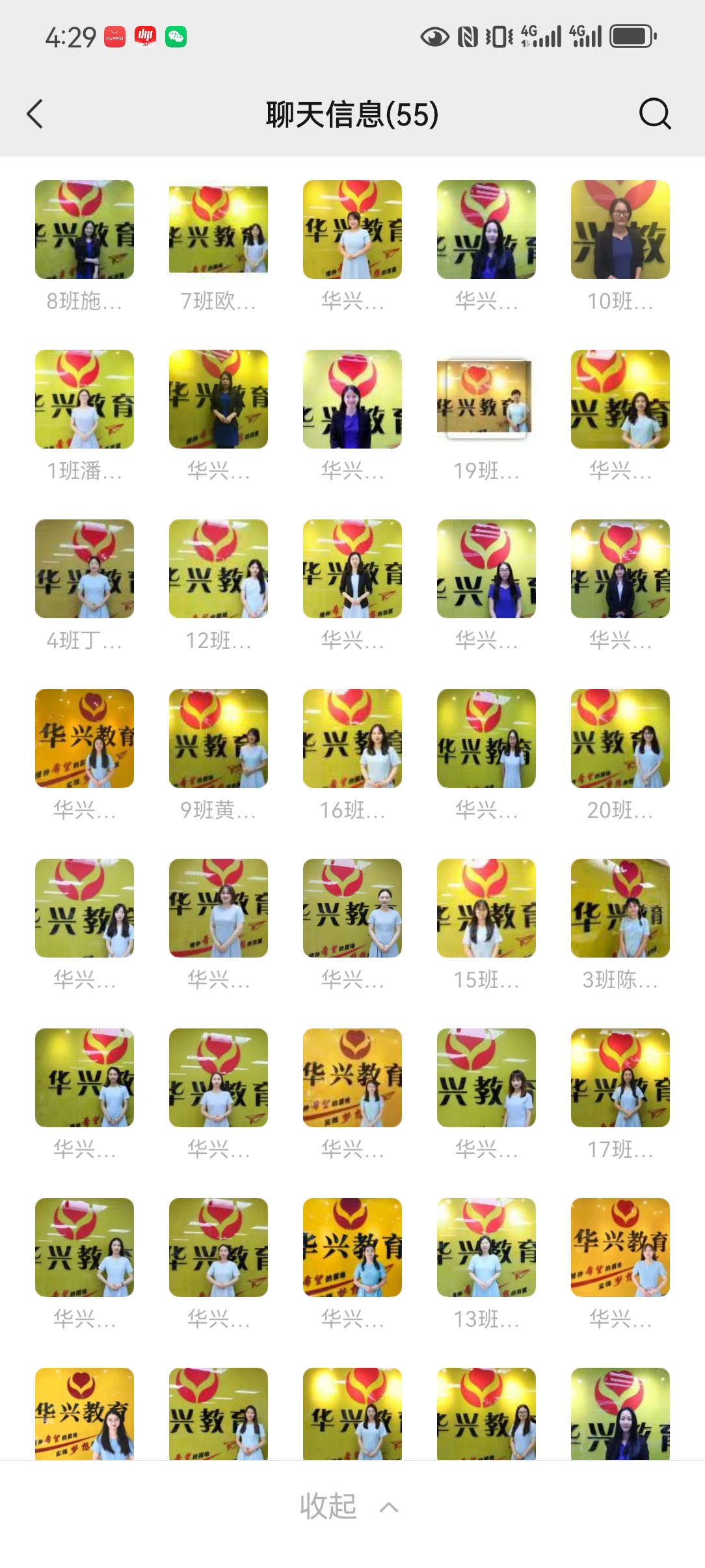Screen dimensions: 705x1568
Task: Select member 12班
Action: click(x=219, y=569)
